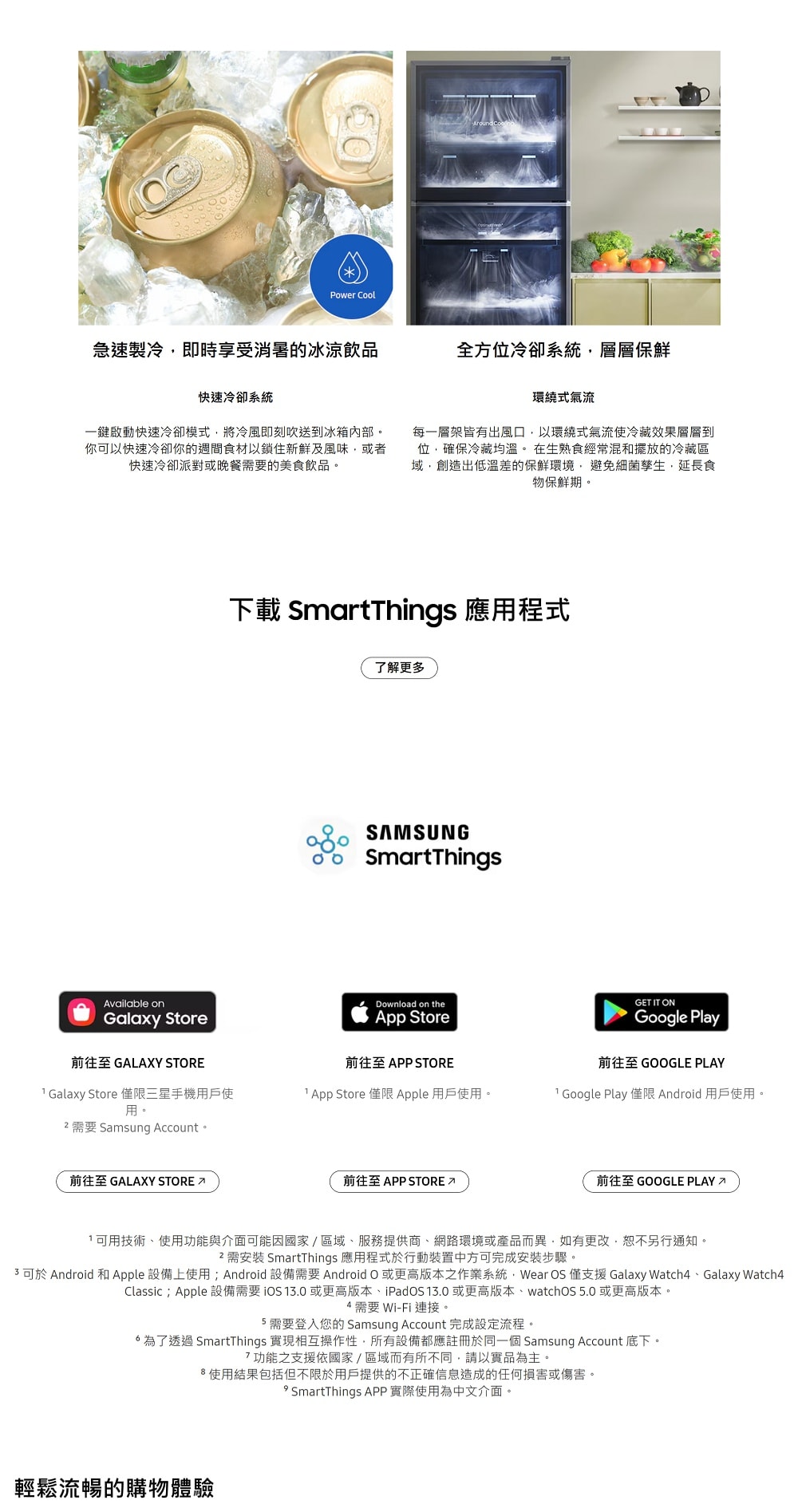Open the 前往至 APP STORE link button
The height and width of the screenshot is (1512, 798).
tap(399, 1181)
